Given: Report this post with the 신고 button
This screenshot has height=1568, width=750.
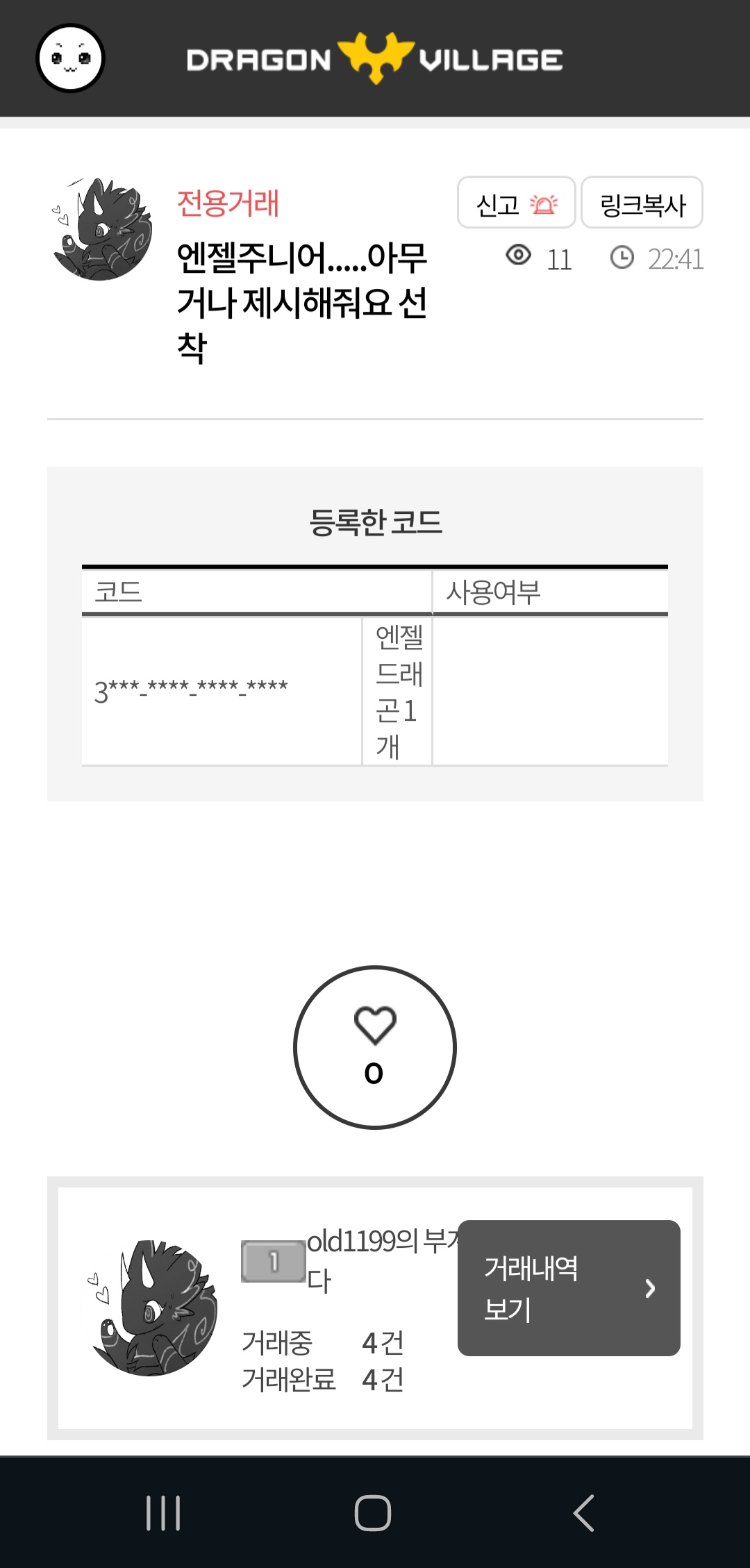Looking at the screenshot, I should 516,203.
